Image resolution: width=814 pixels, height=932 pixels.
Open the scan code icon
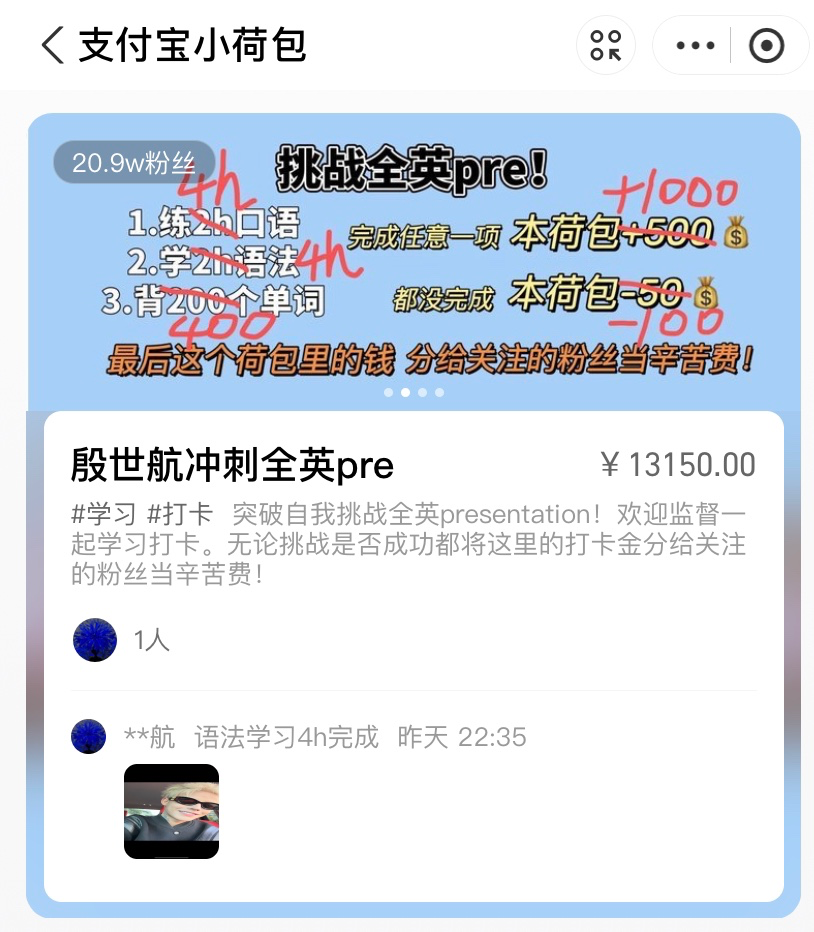click(606, 46)
